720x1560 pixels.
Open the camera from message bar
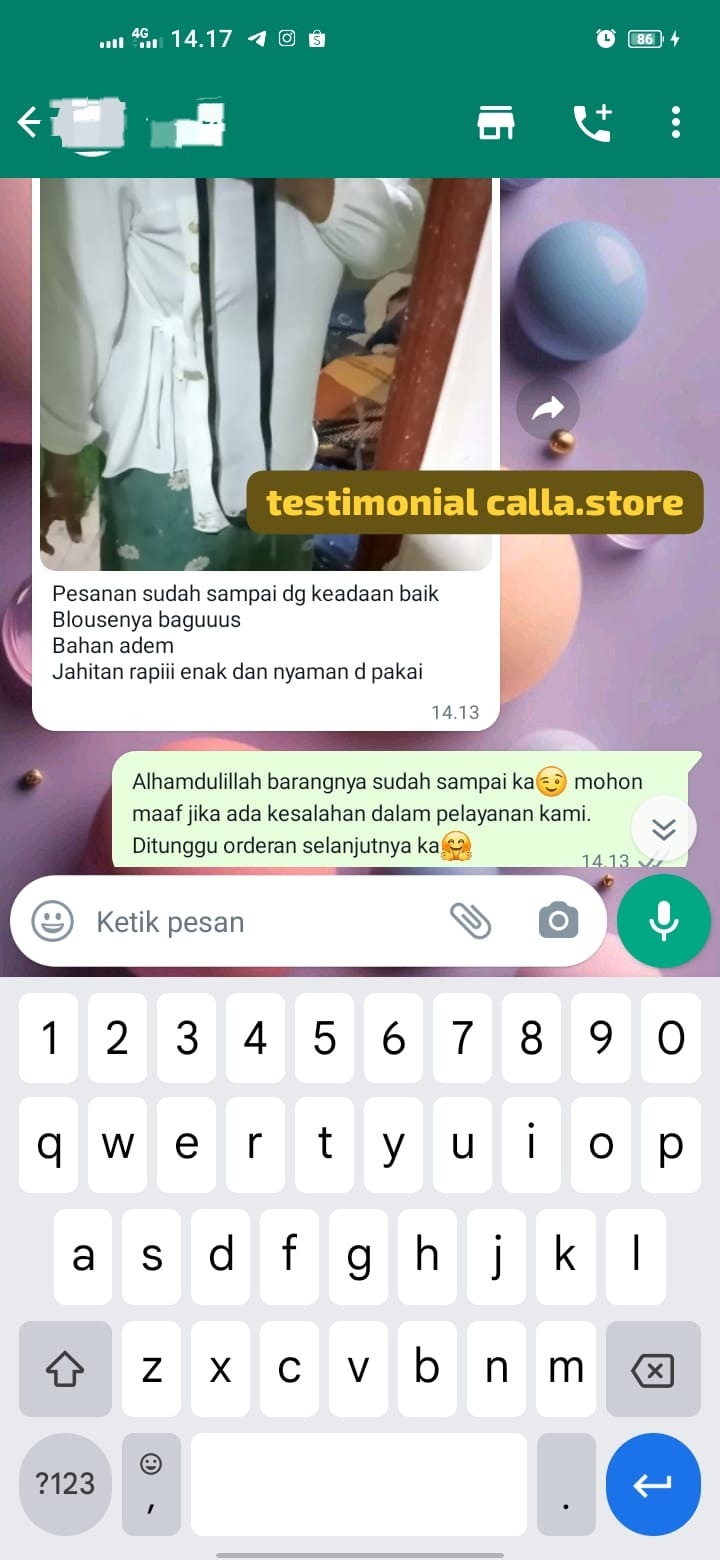pos(558,921)
